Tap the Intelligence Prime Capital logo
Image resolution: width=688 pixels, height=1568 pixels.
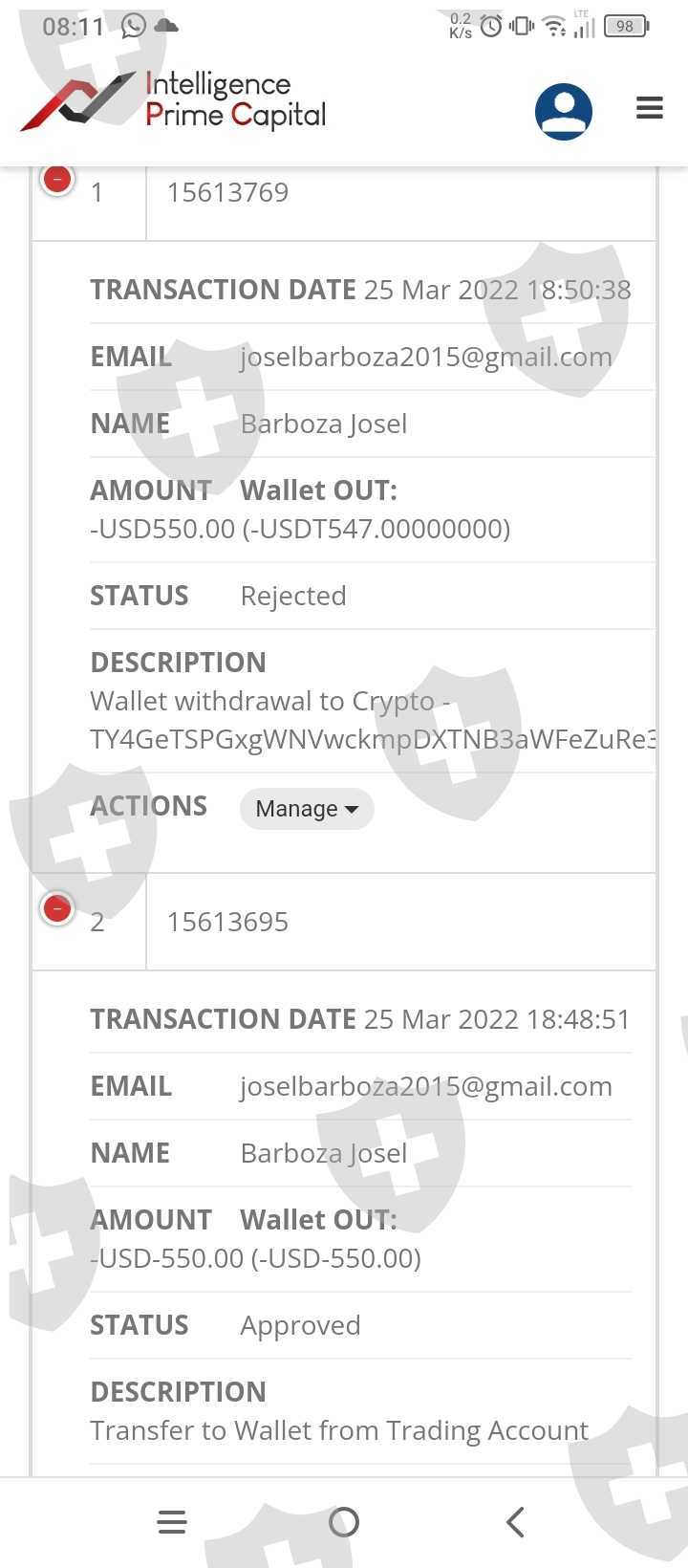(174, 99)
